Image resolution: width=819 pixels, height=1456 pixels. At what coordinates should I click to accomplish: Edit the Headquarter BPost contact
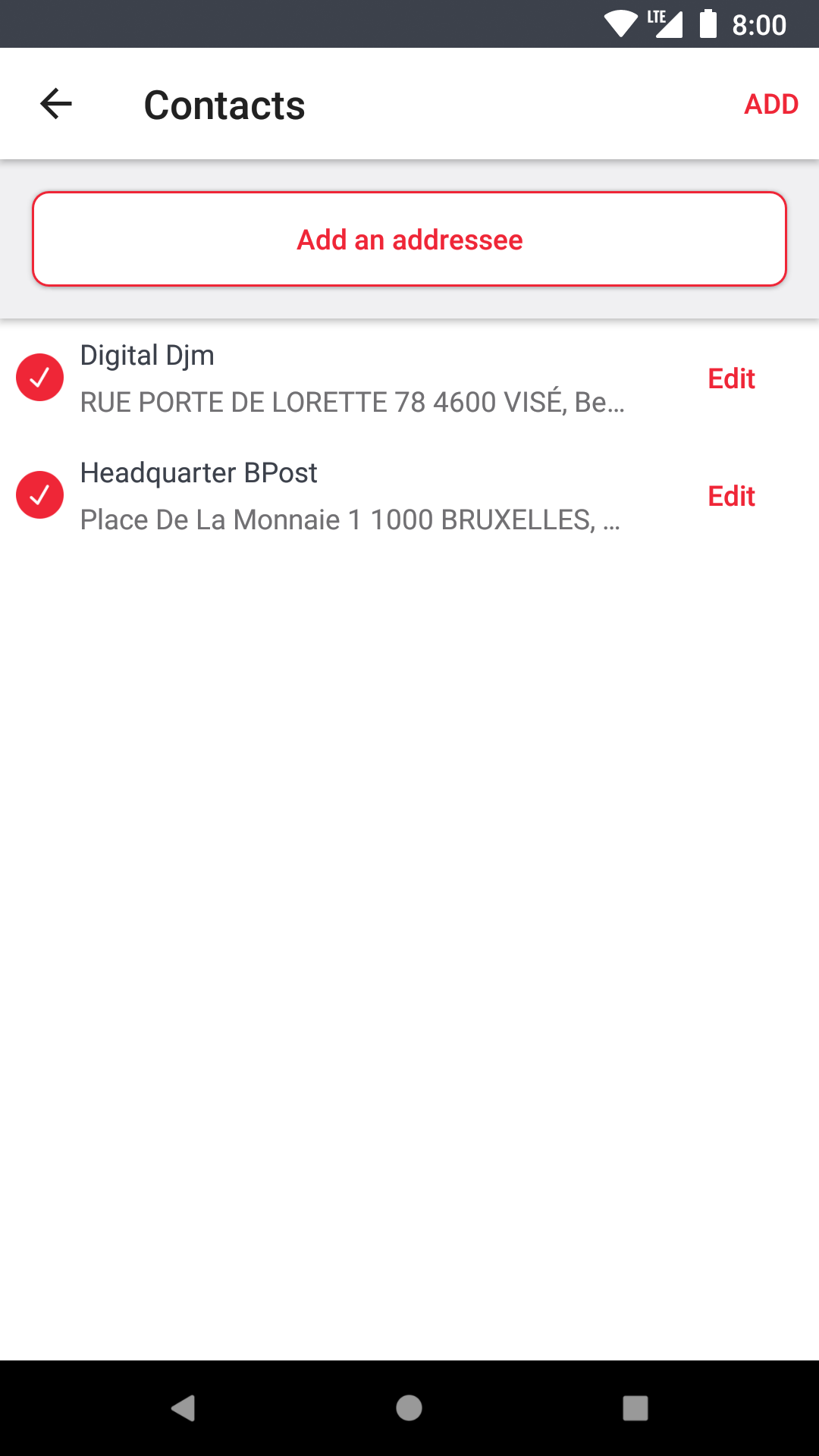pyautogui.click(x=731, y=496)
